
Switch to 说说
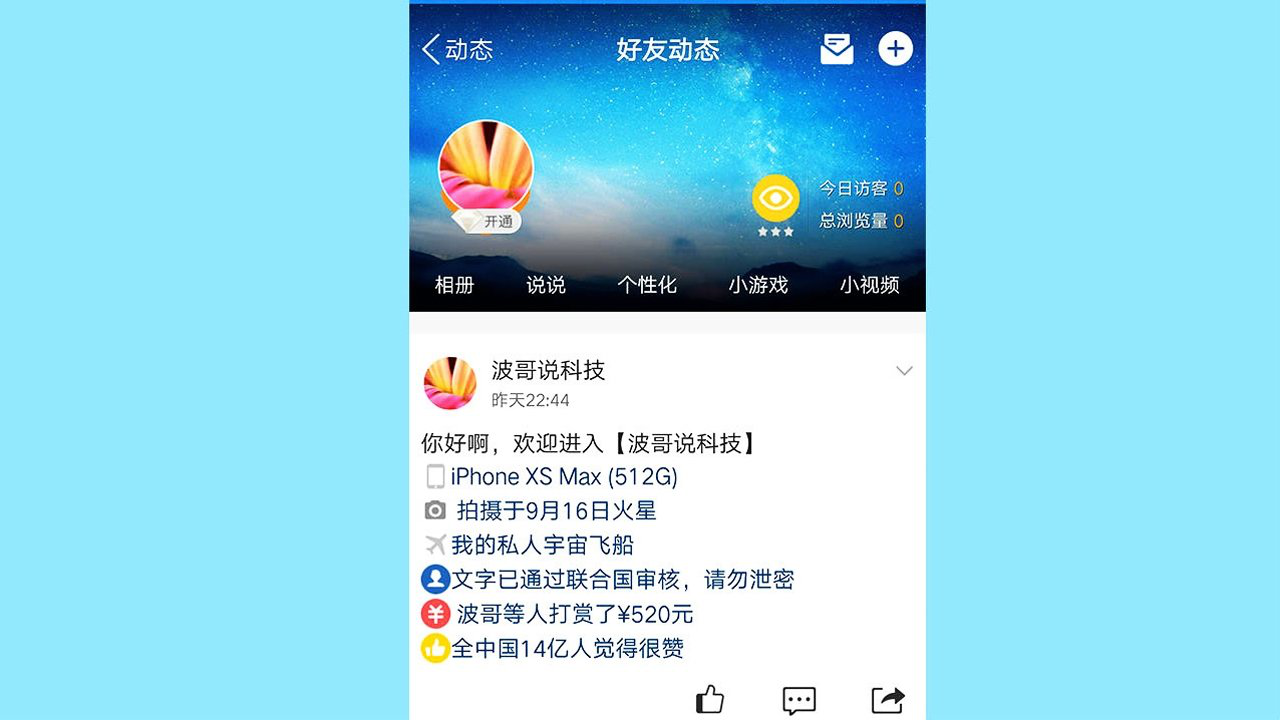coord(546,285)
